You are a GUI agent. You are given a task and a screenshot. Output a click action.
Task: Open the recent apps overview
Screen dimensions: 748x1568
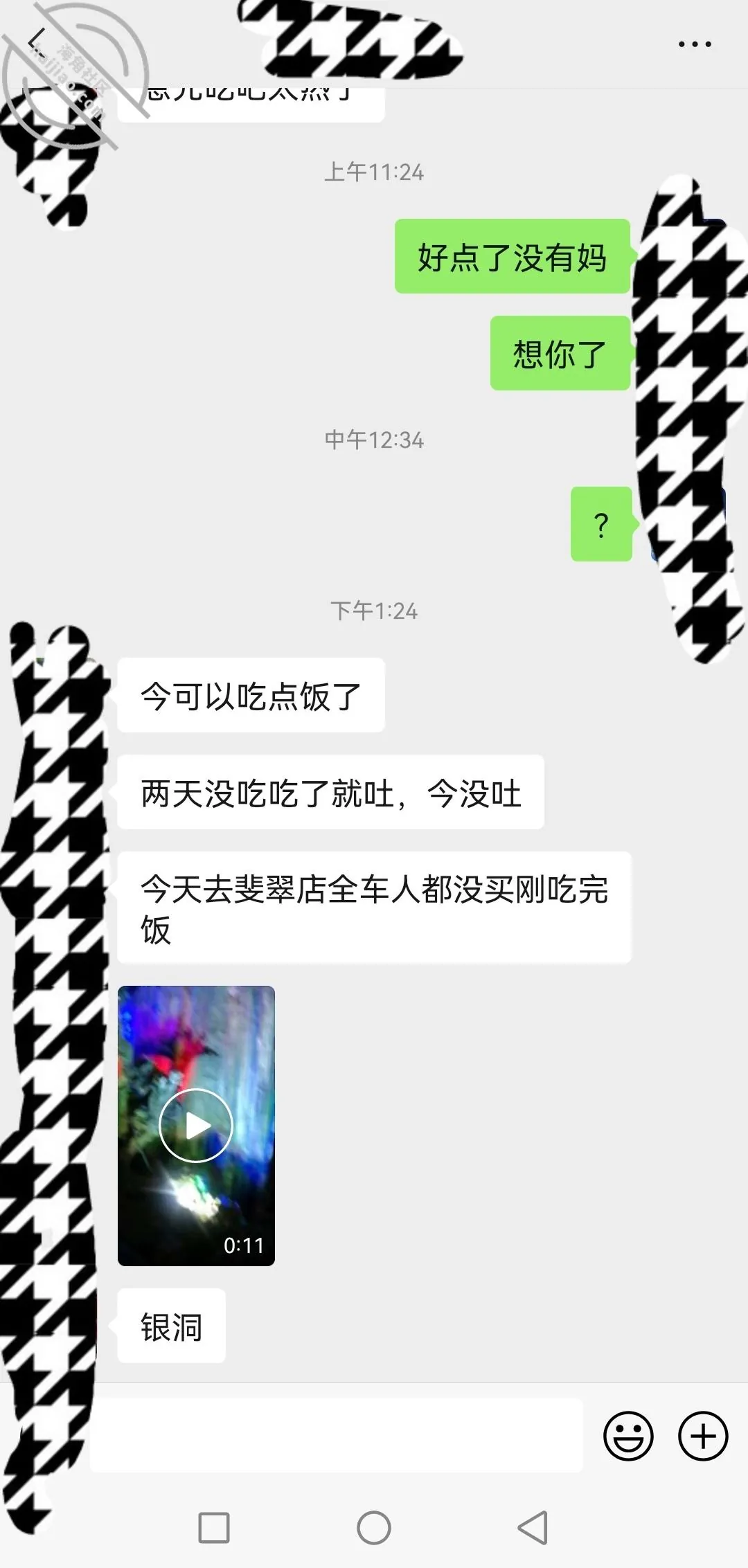[214, 1528]
